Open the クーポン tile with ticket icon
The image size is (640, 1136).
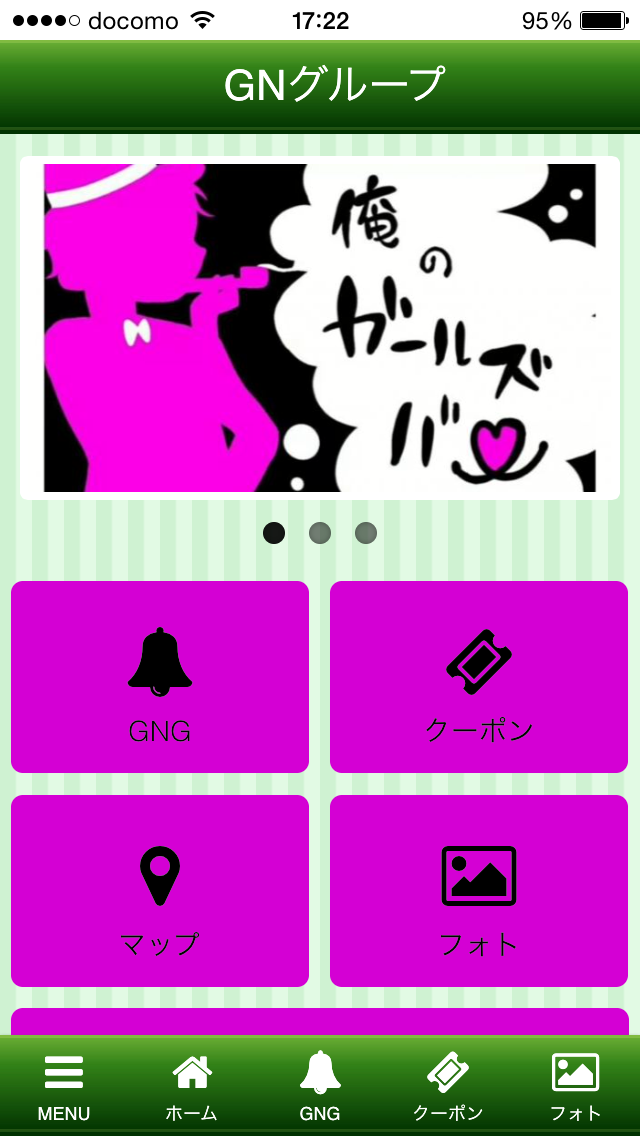pyautogui.click(x=479, y=677)
